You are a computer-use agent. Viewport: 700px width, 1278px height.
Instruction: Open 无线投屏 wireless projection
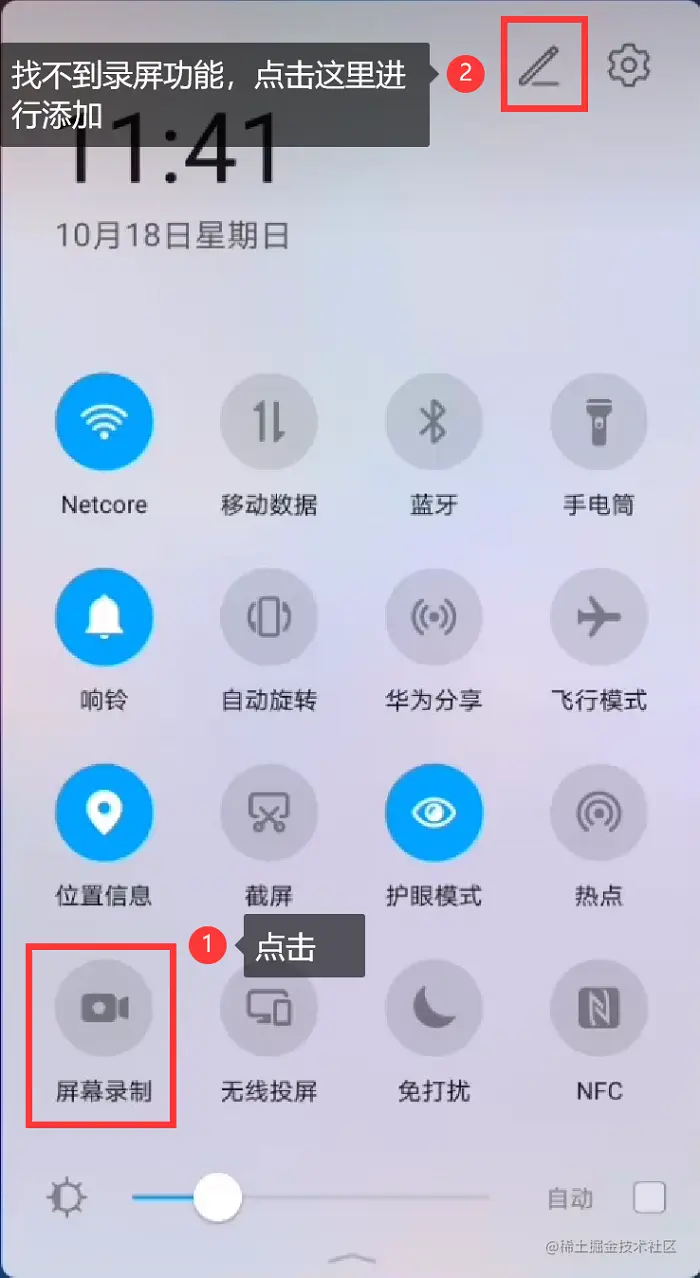[x=269, y=1009]
